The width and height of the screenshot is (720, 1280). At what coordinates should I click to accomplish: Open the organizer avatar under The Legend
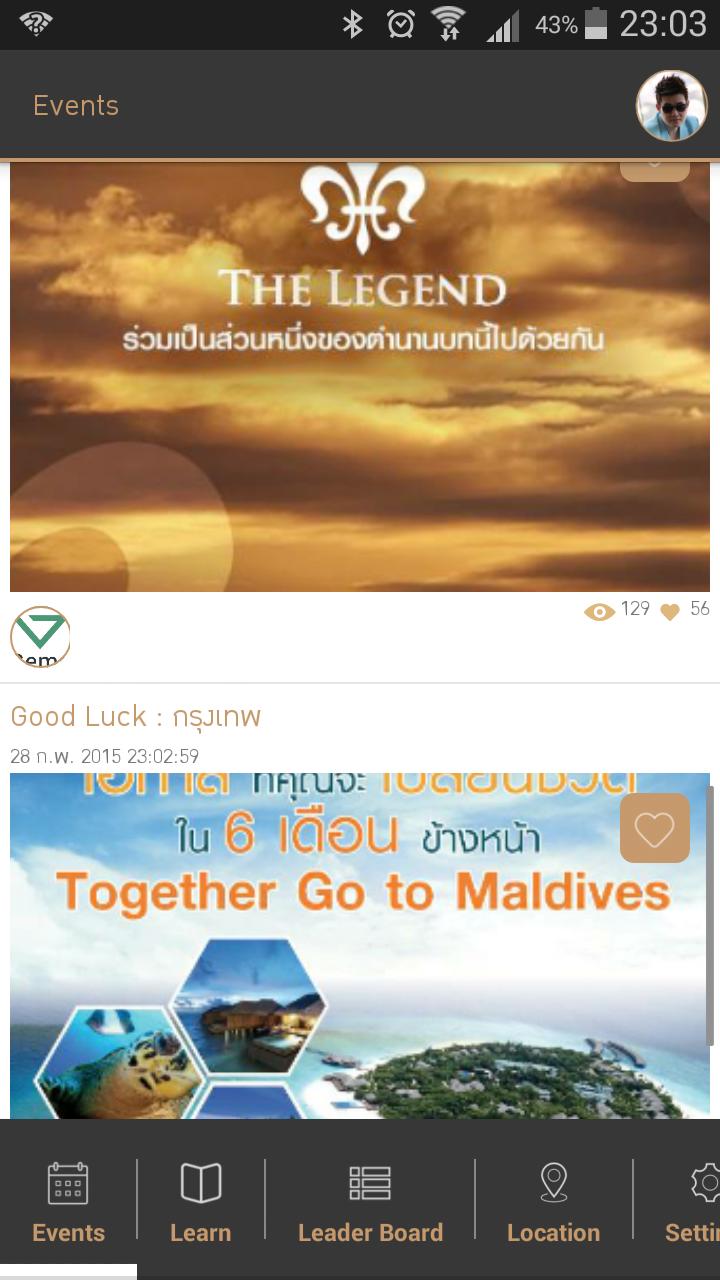pos(40,636)
